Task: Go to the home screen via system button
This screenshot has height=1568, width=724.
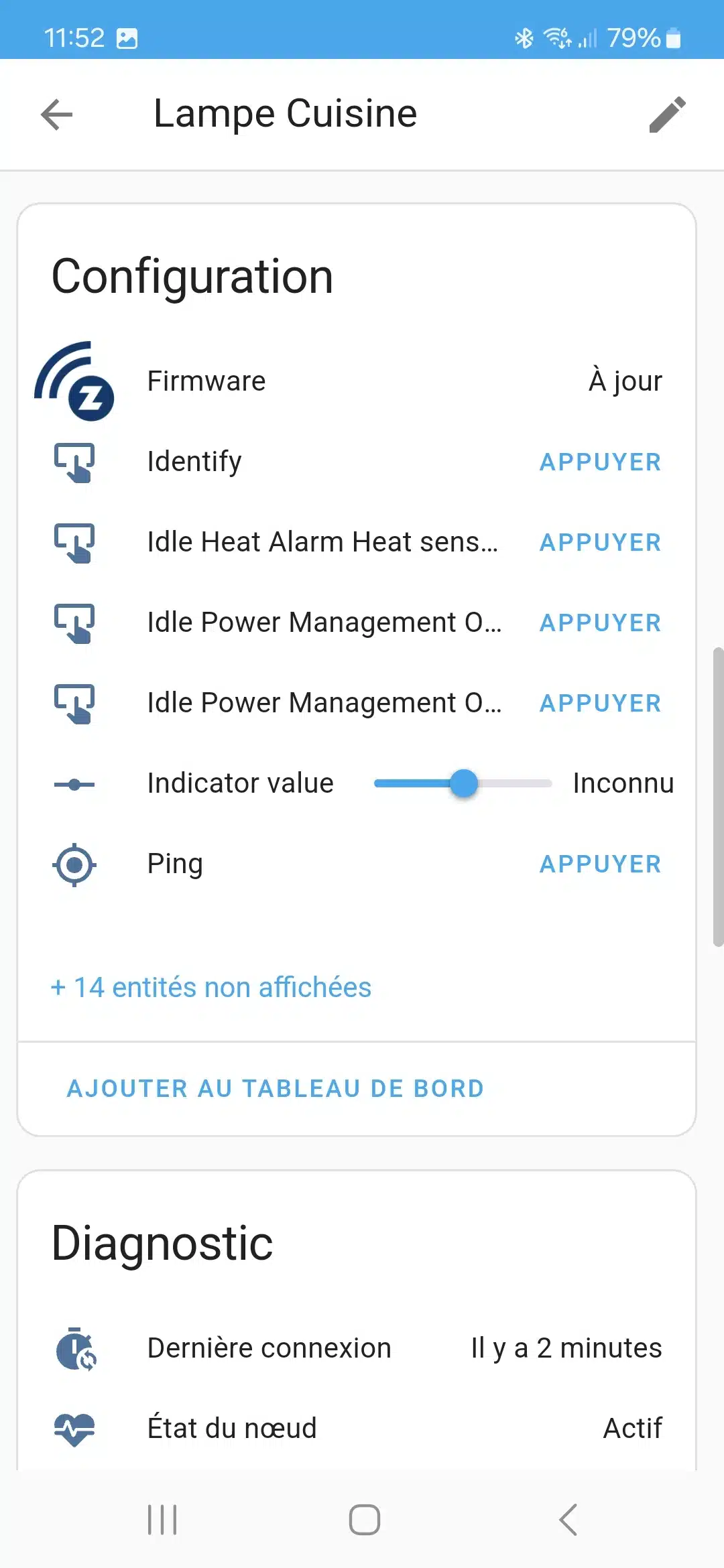Action: 364,1519
